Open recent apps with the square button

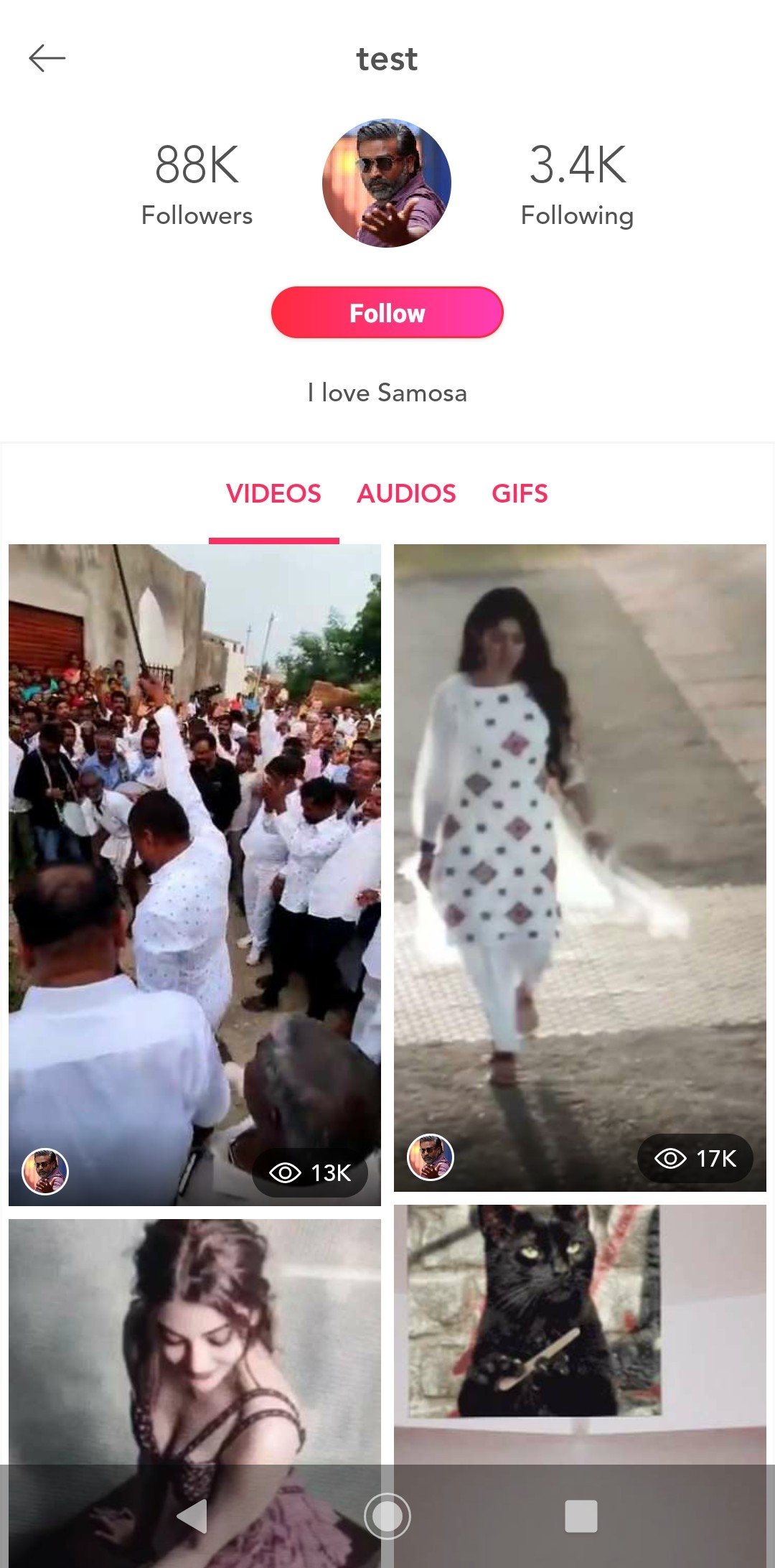coord(581,1516)
